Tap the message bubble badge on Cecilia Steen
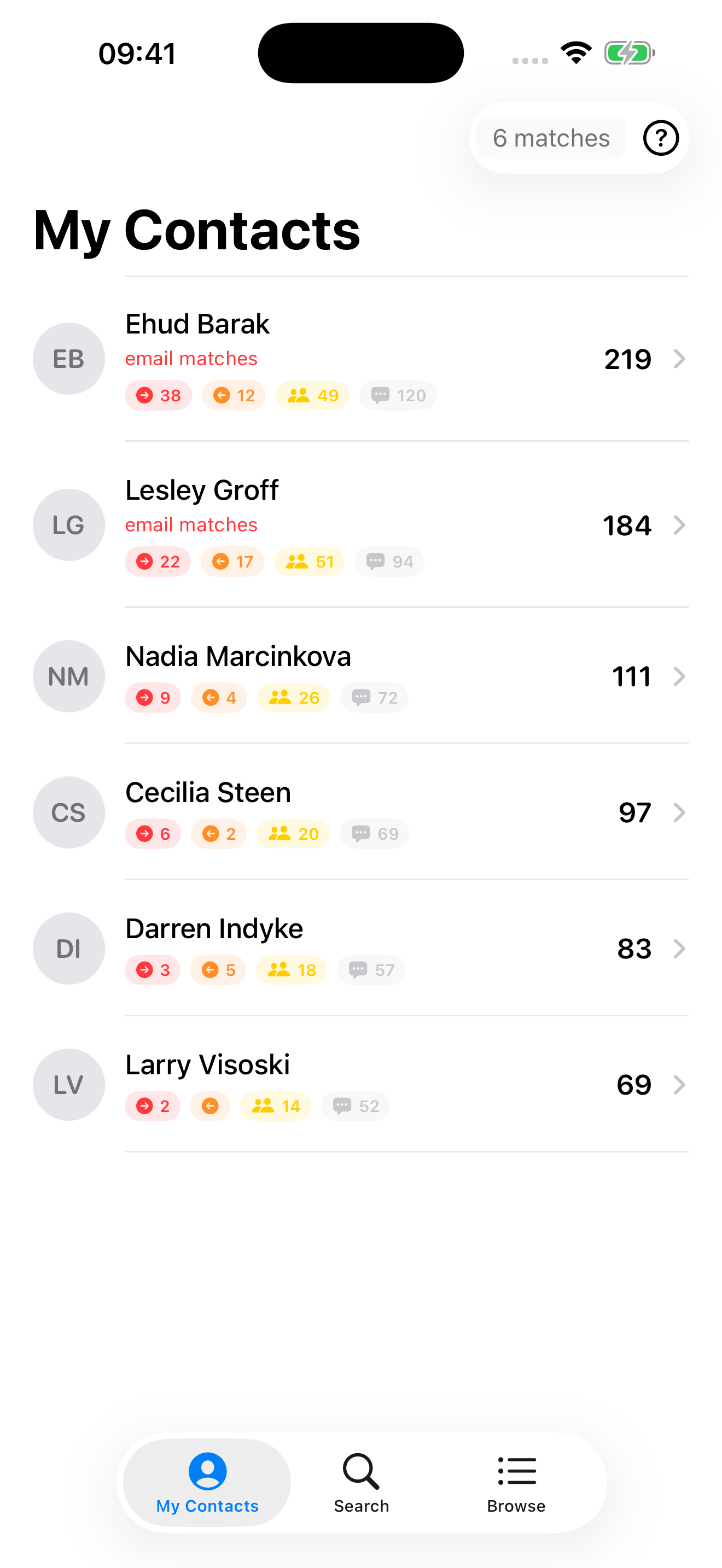 point(374,833)
